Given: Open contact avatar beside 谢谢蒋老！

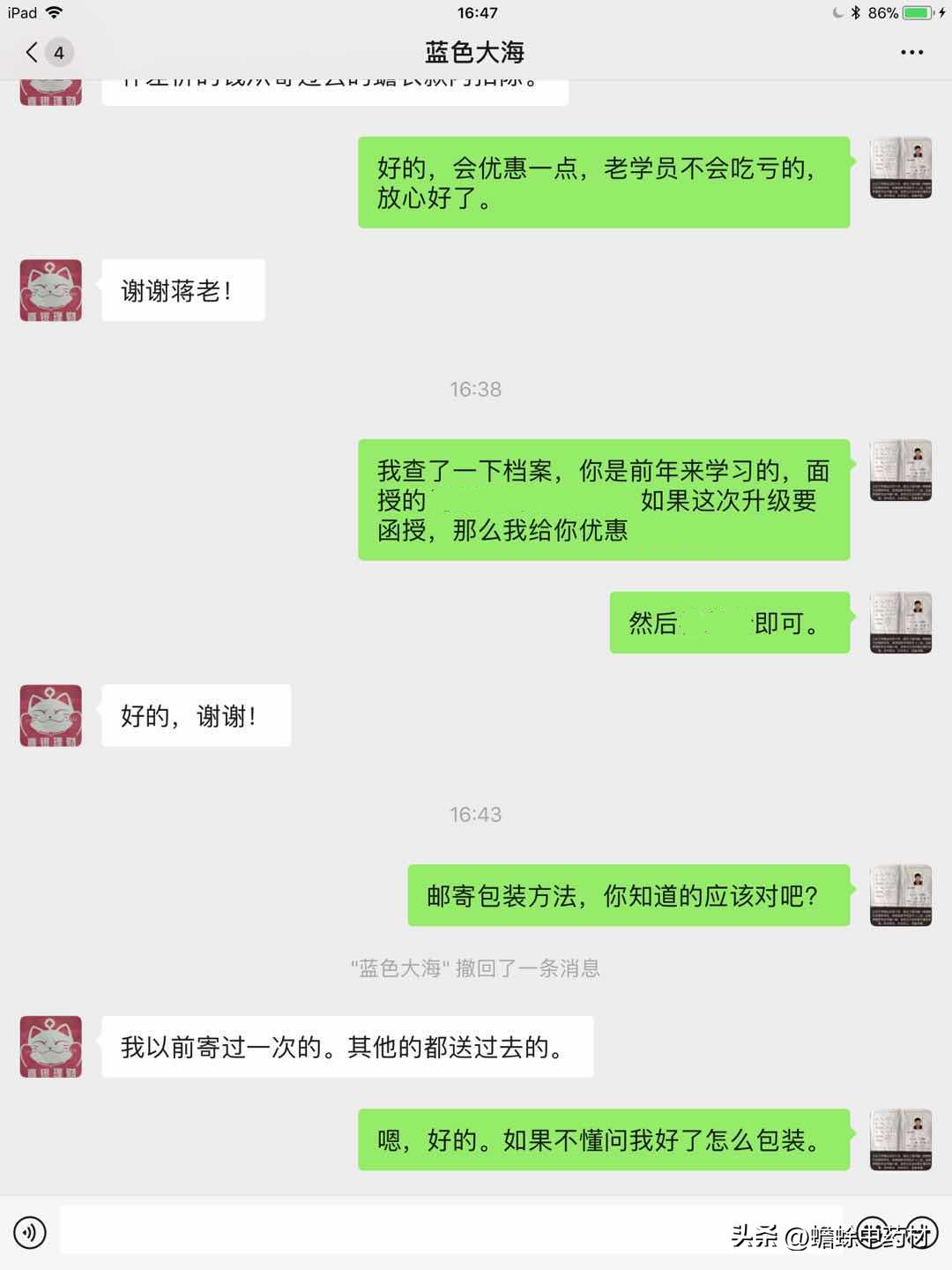Looking at the screenshot, I should point(51,290).
